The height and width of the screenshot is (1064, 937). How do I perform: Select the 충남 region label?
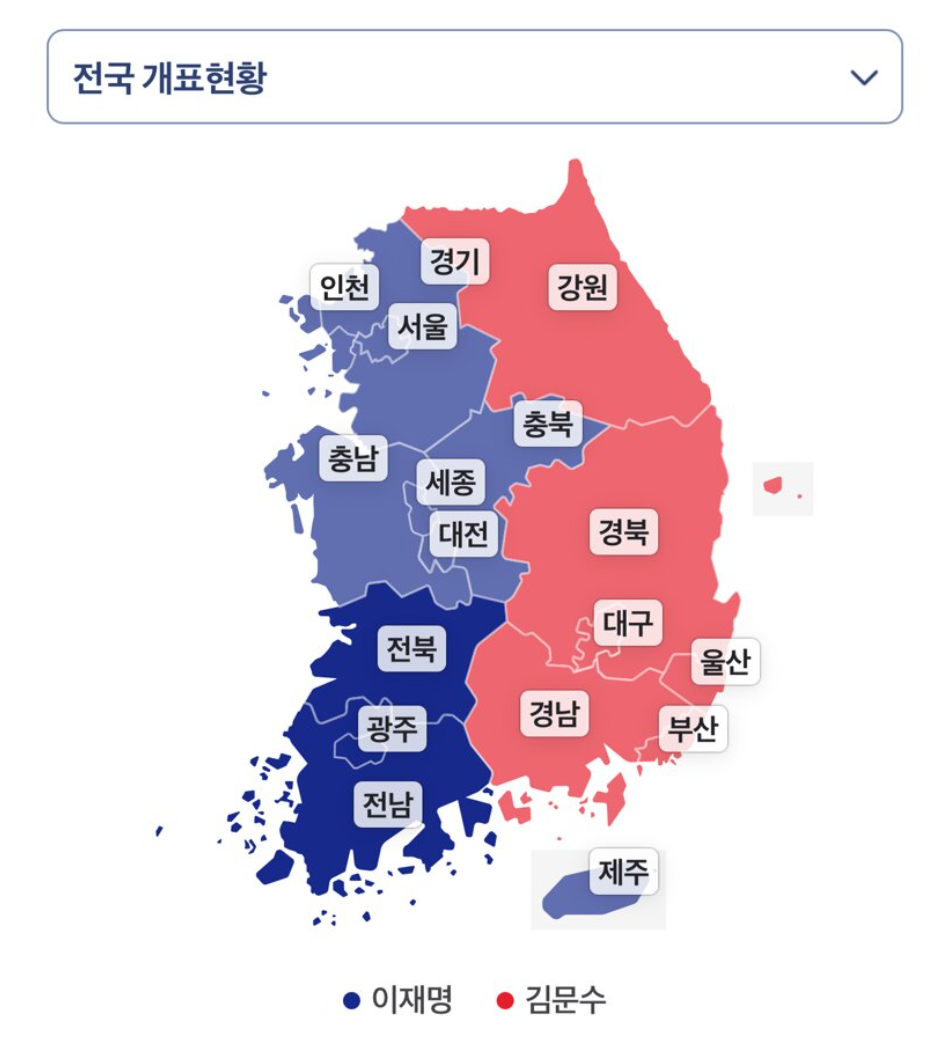coord(353,459)
